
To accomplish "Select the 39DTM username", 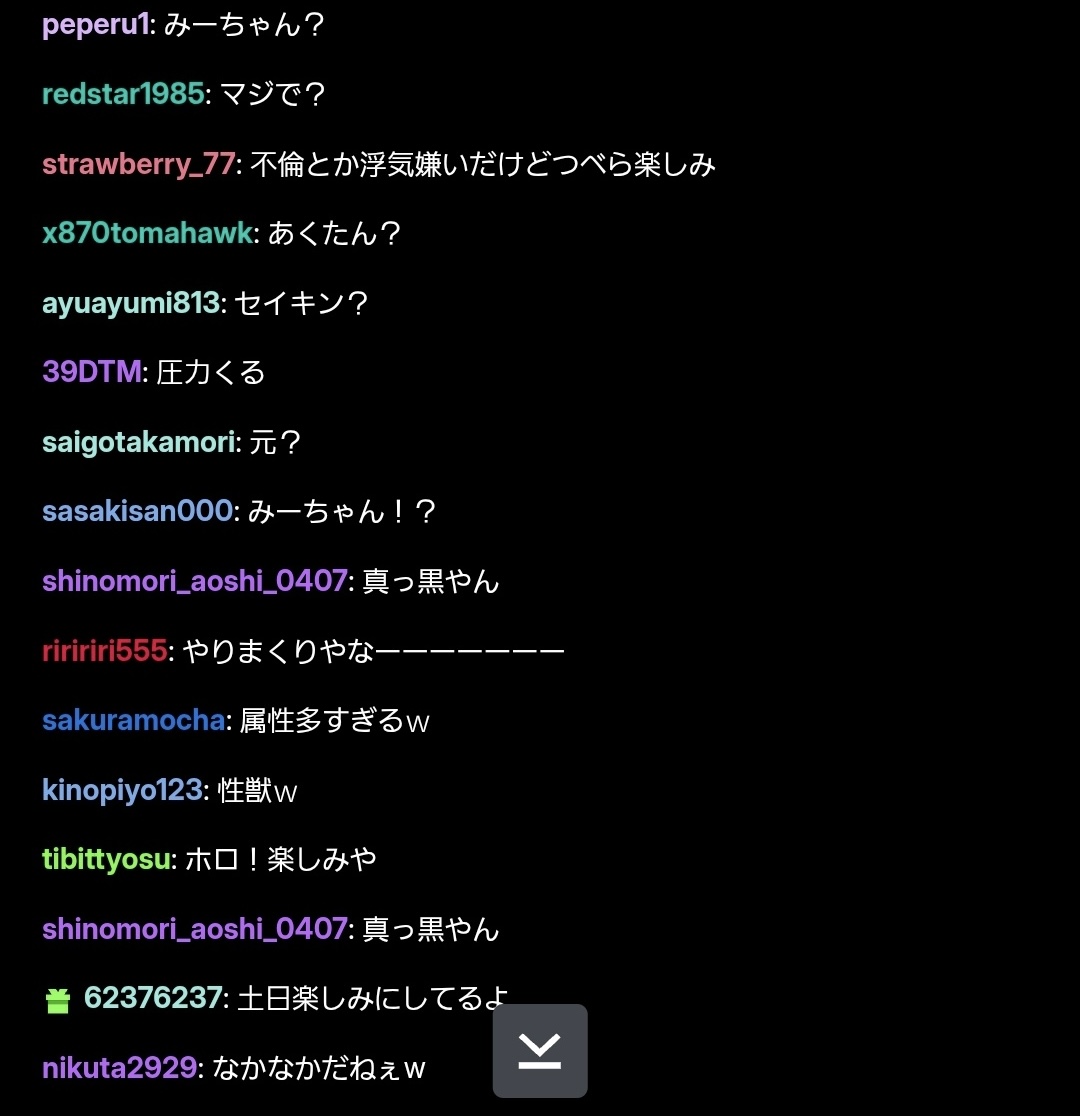I will tap(91, 372).
